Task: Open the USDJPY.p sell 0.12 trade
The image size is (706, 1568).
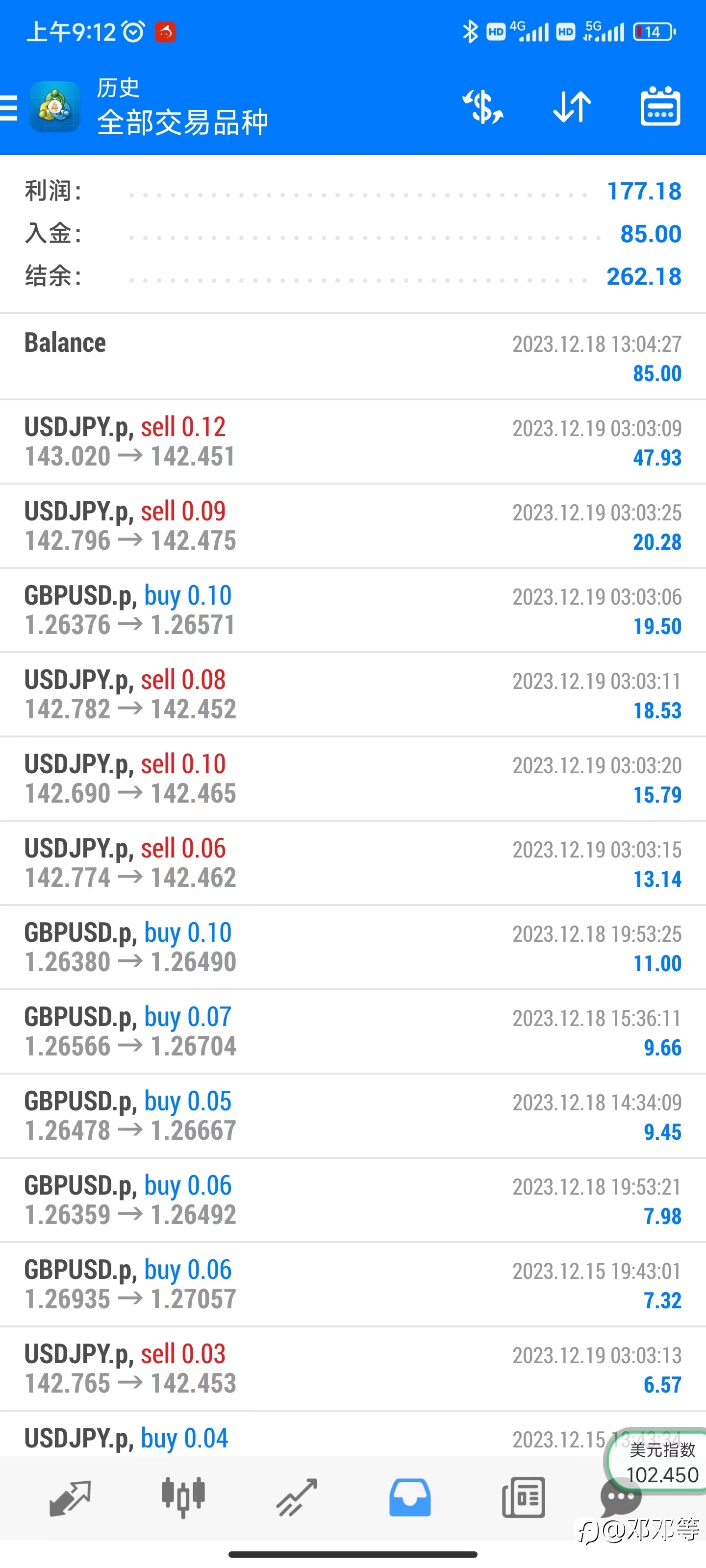Action: (353, 442)
